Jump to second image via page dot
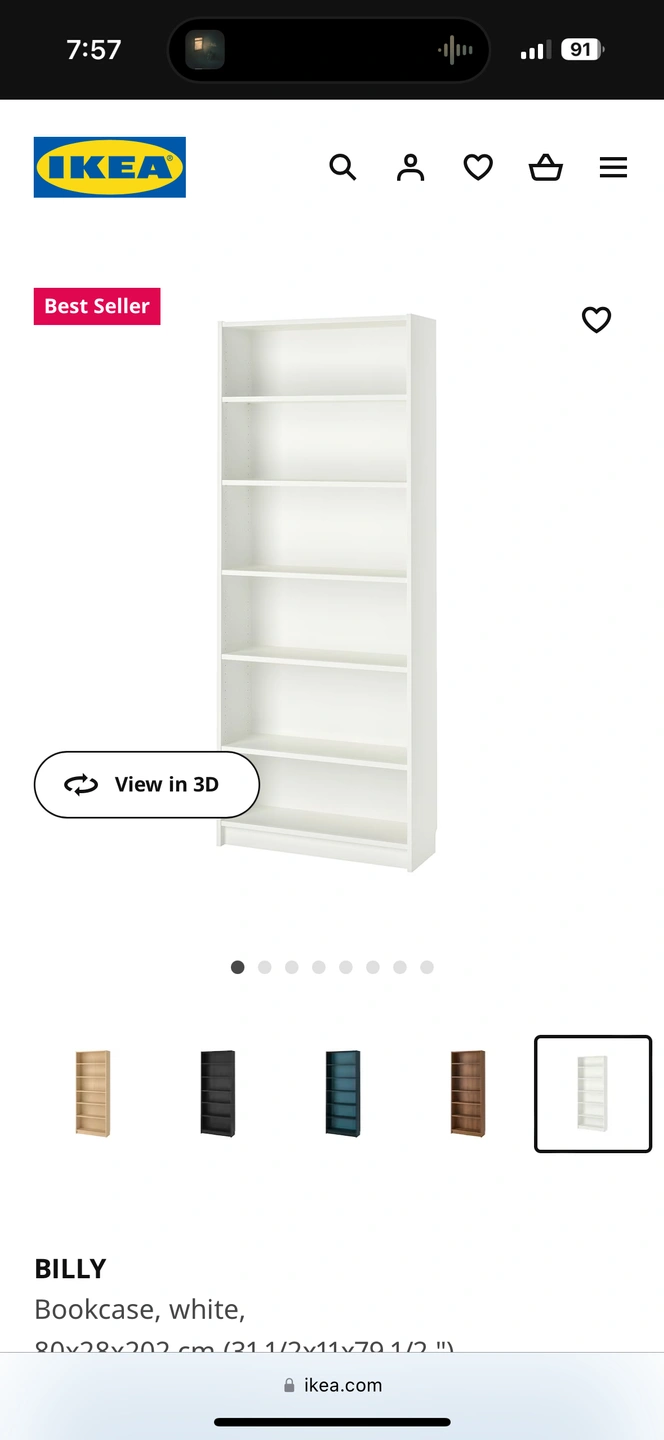The image size is (664, 1440). [265, 967]
